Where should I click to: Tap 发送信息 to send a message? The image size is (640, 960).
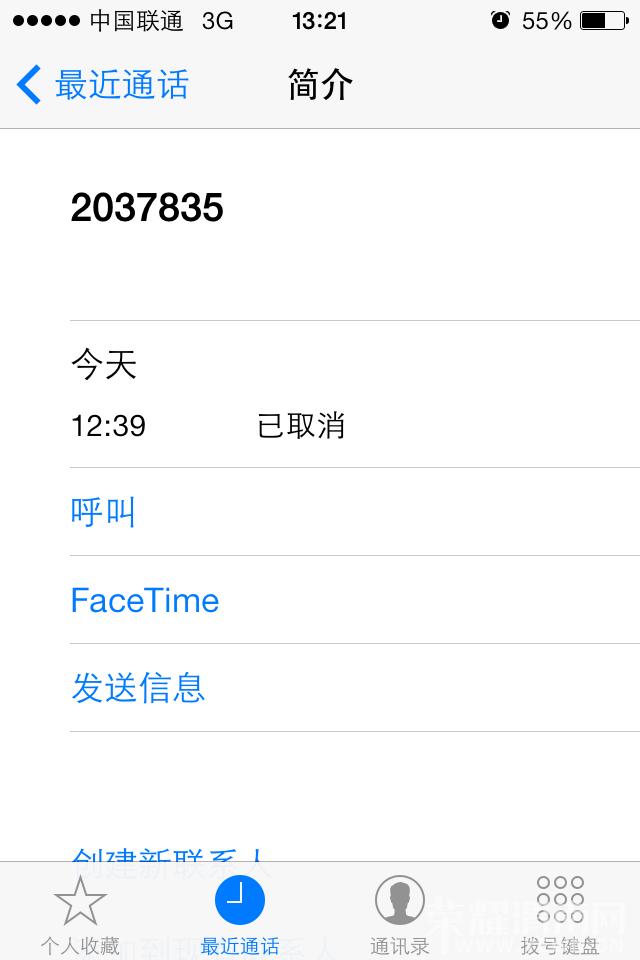(138, 688)
